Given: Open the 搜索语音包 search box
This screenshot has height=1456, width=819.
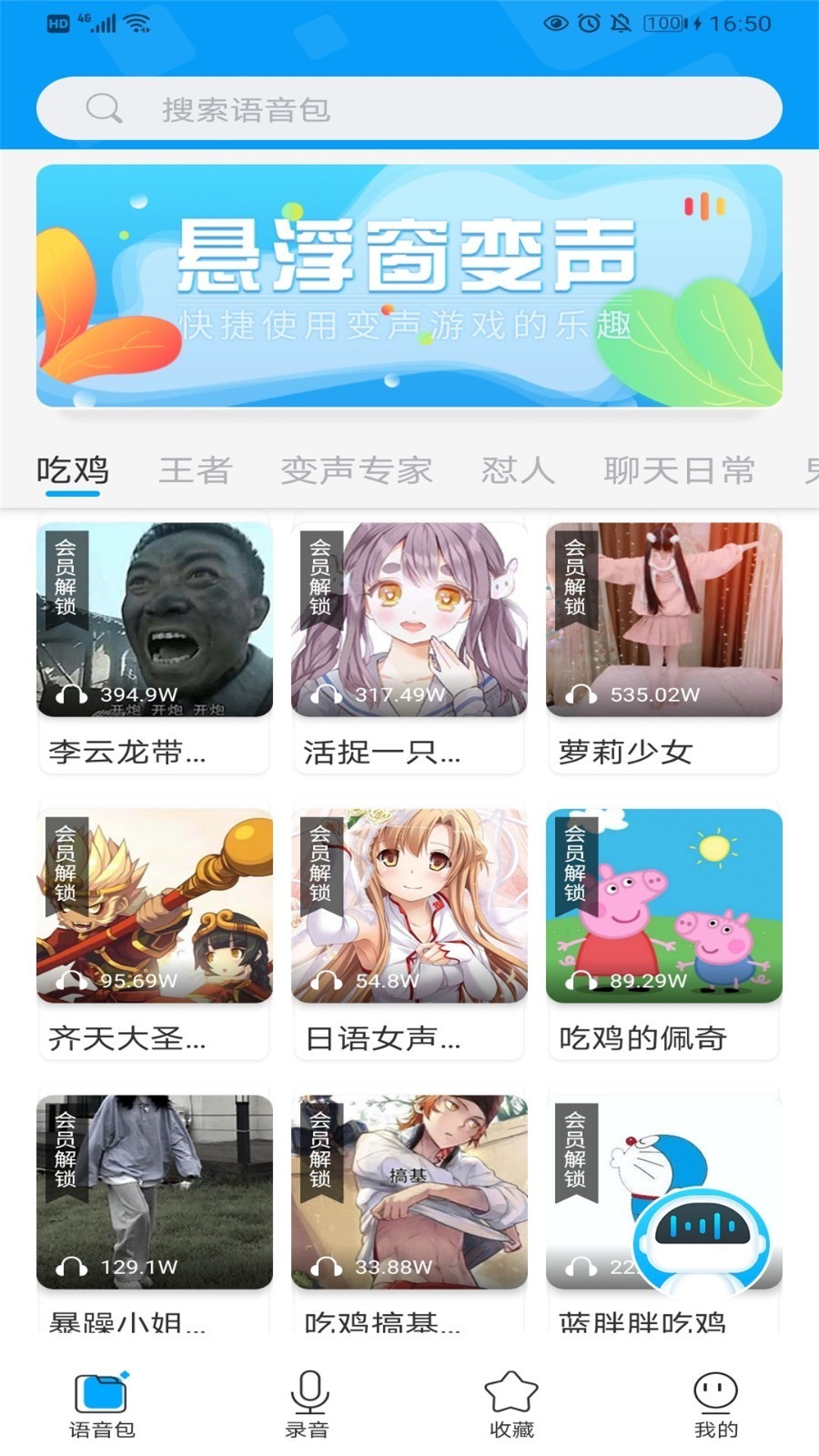Looking at the screenshot, I should (x=409, y=109).
